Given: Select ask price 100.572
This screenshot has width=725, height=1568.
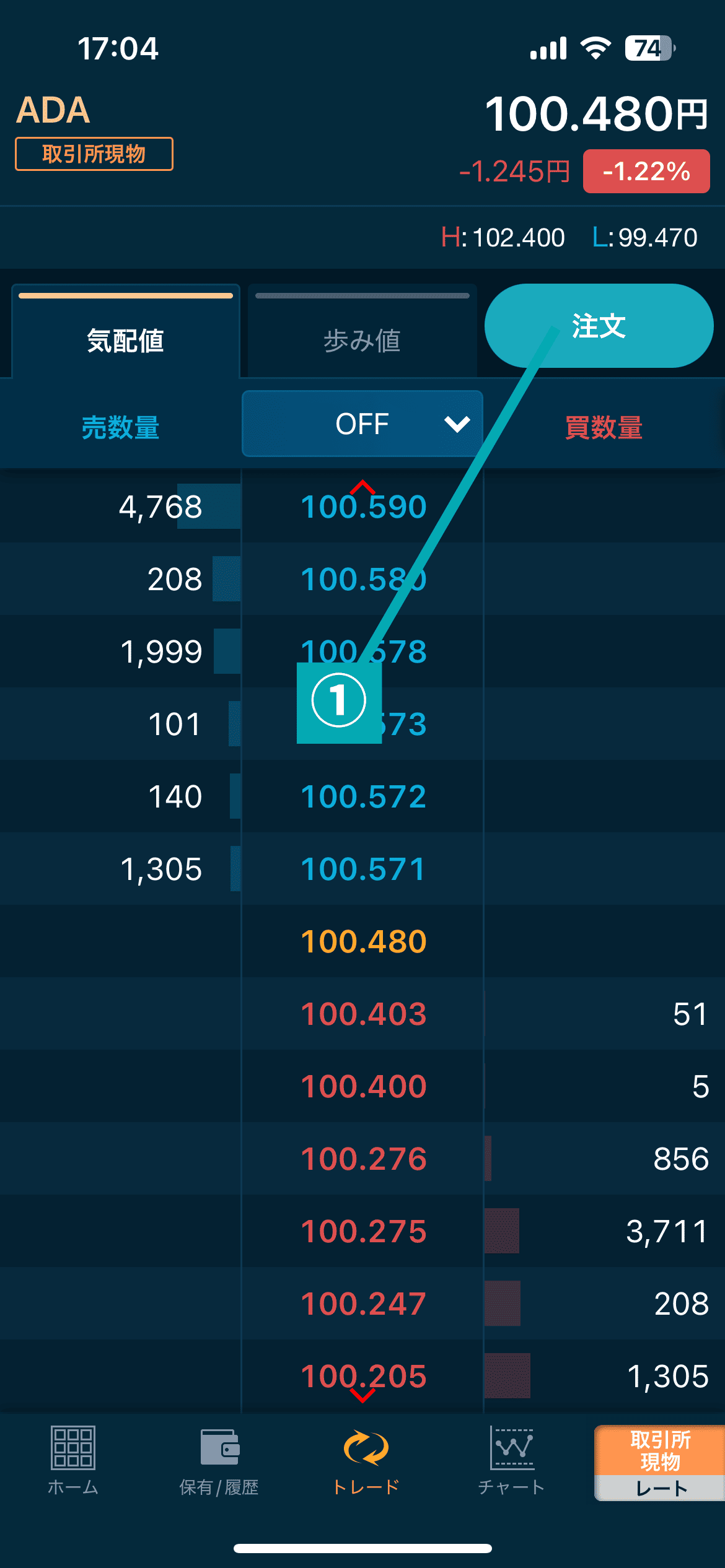Looking at the screenshot, I should pos(363,797).
